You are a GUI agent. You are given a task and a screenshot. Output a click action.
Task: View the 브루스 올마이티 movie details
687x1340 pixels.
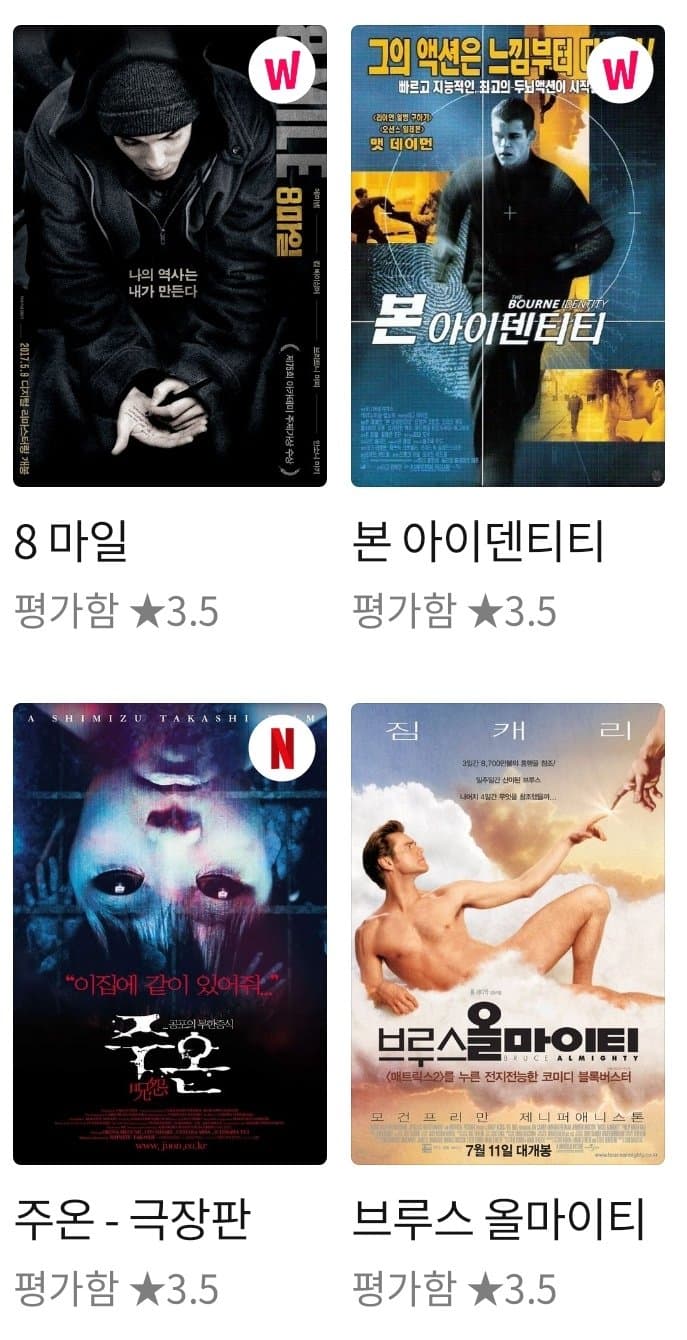coord(508,934)
